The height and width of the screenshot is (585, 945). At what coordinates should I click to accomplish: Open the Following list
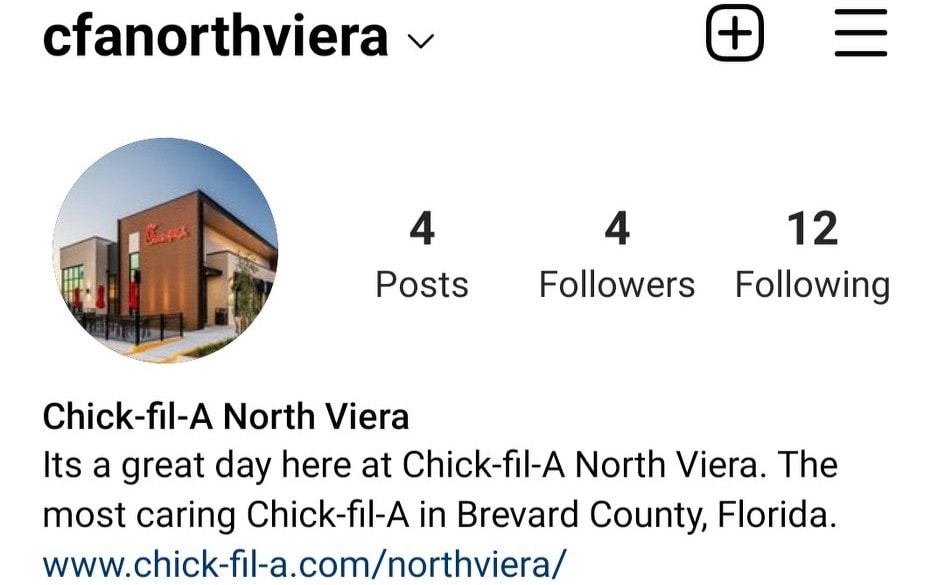coord(812,255)
